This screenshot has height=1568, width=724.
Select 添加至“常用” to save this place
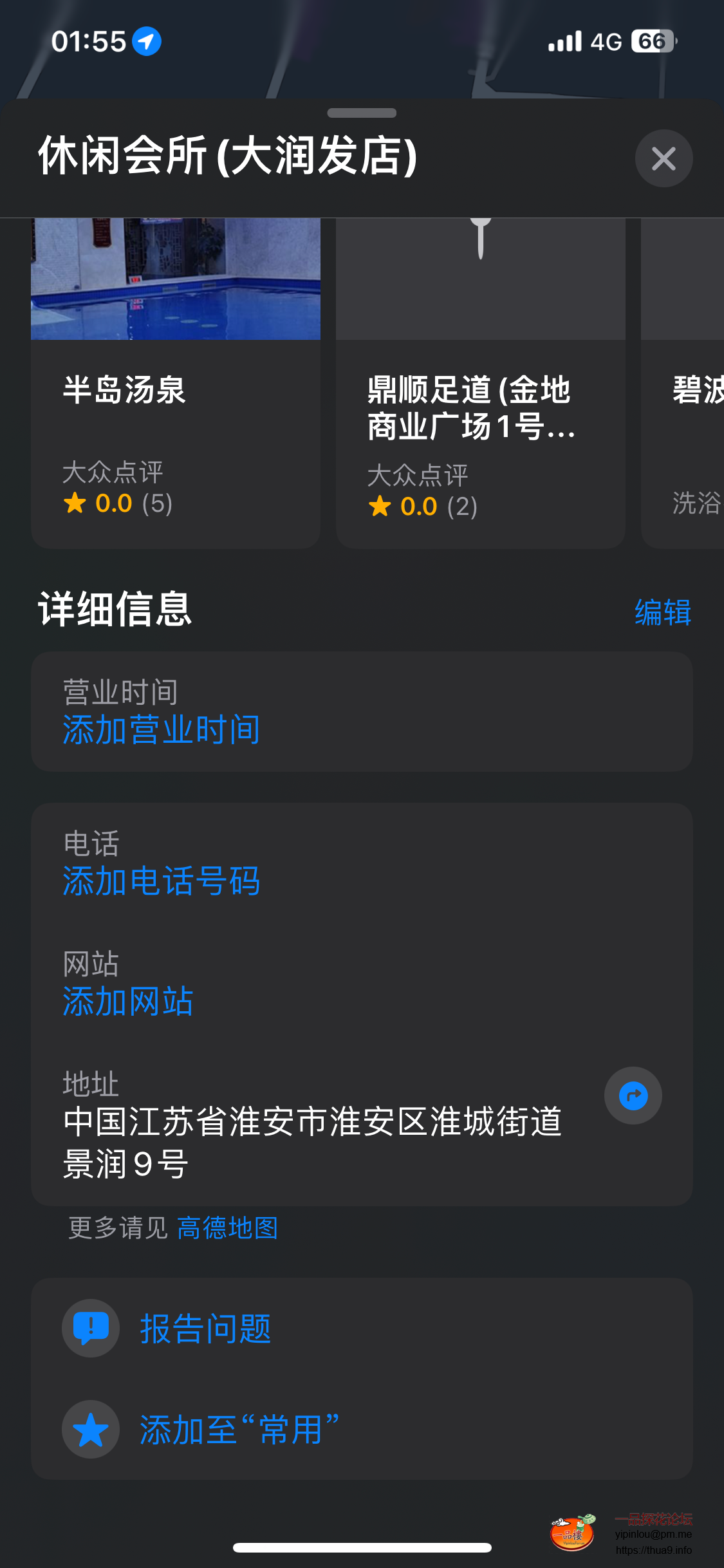pyautogui.click(x=238, y=1430)
